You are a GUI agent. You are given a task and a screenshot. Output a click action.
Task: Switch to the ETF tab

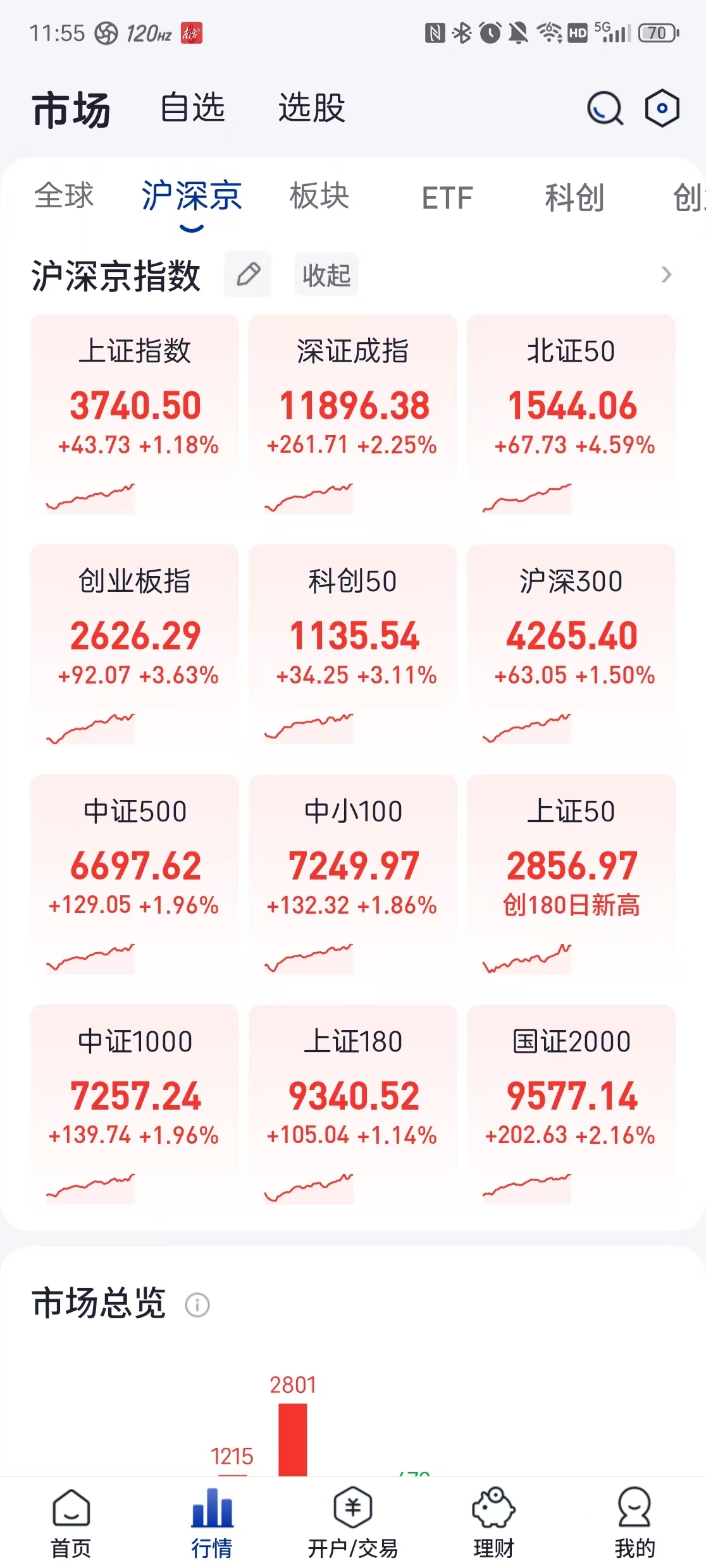click(447, 197)
